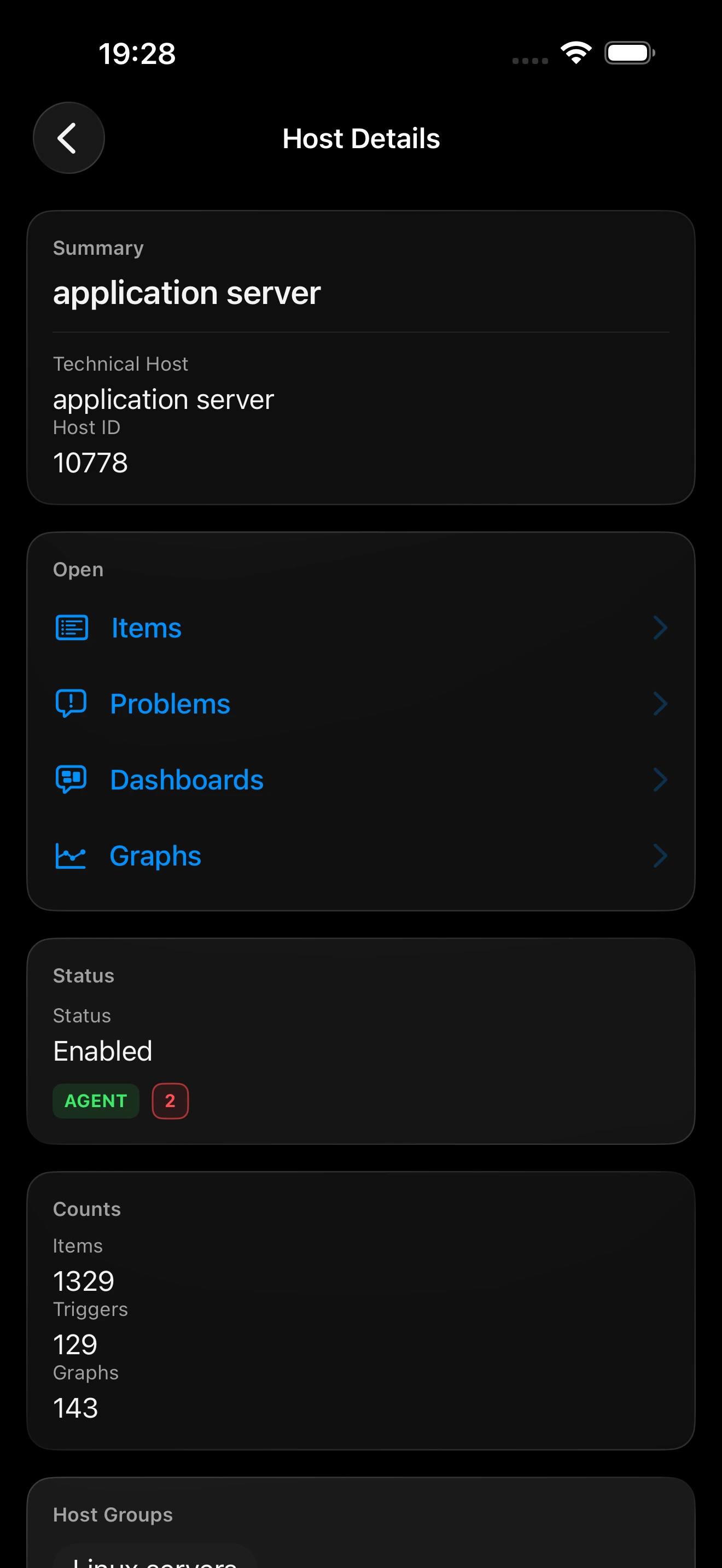
Task: Expand the Dashboards row chevron
Action: (661, 780)
